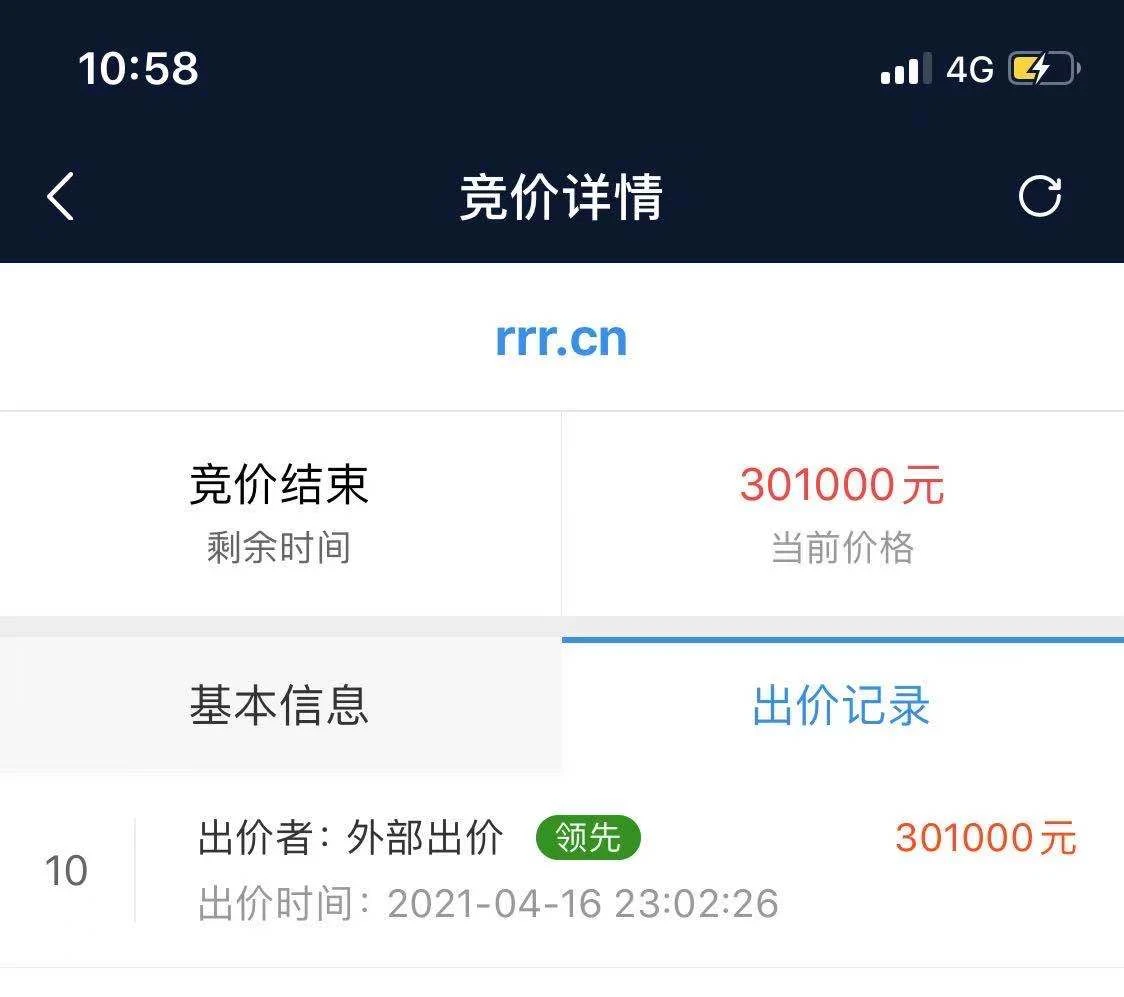Open the rrr.cn domain link
Screen dimensions: 1124x997
pyautogui.click(x=561, y=338)
